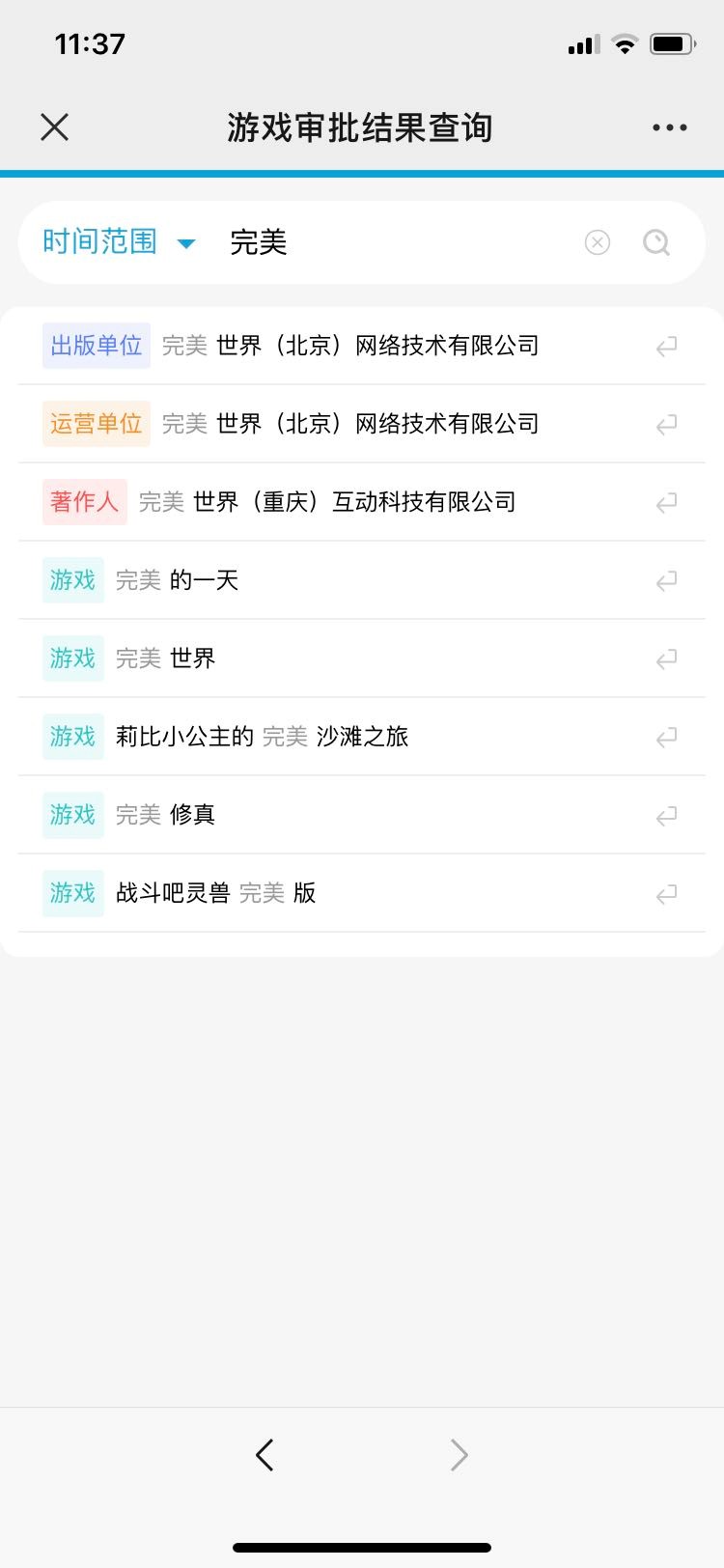The height and width of the screenshot is (1568, 724).
Task: Expand the 时间范围 dropdown
Action: (118, 242)
